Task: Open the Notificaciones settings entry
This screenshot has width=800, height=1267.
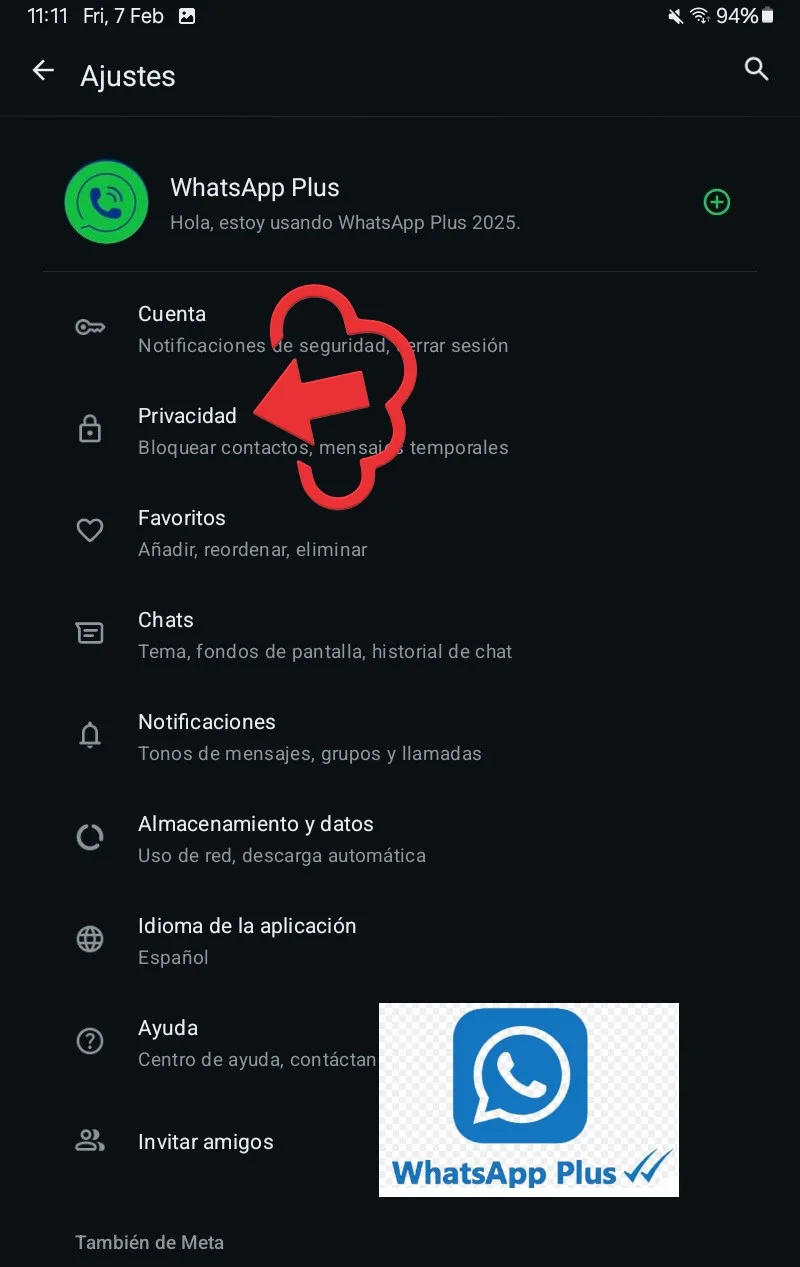Action: click(x=207, y=722)
